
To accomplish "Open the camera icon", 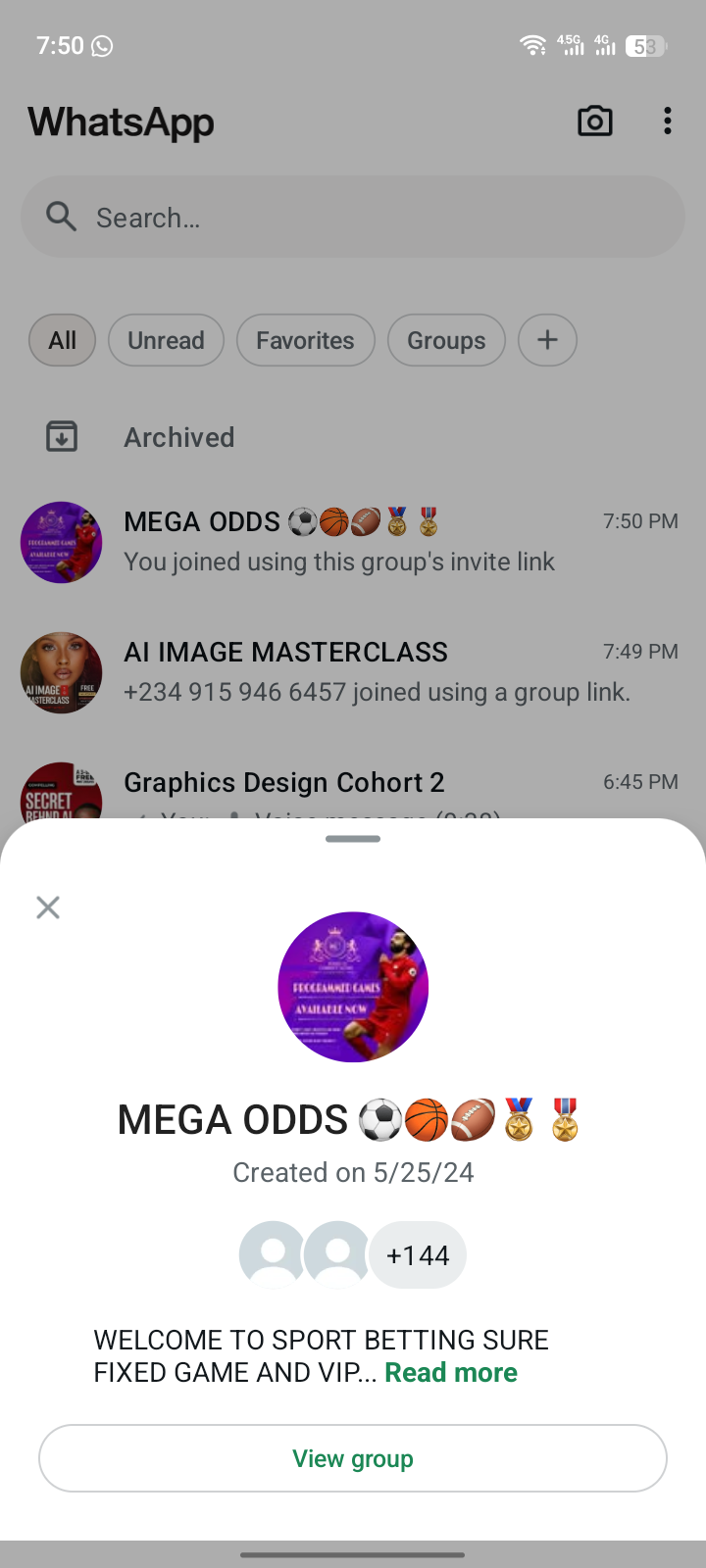I will 595,122.
